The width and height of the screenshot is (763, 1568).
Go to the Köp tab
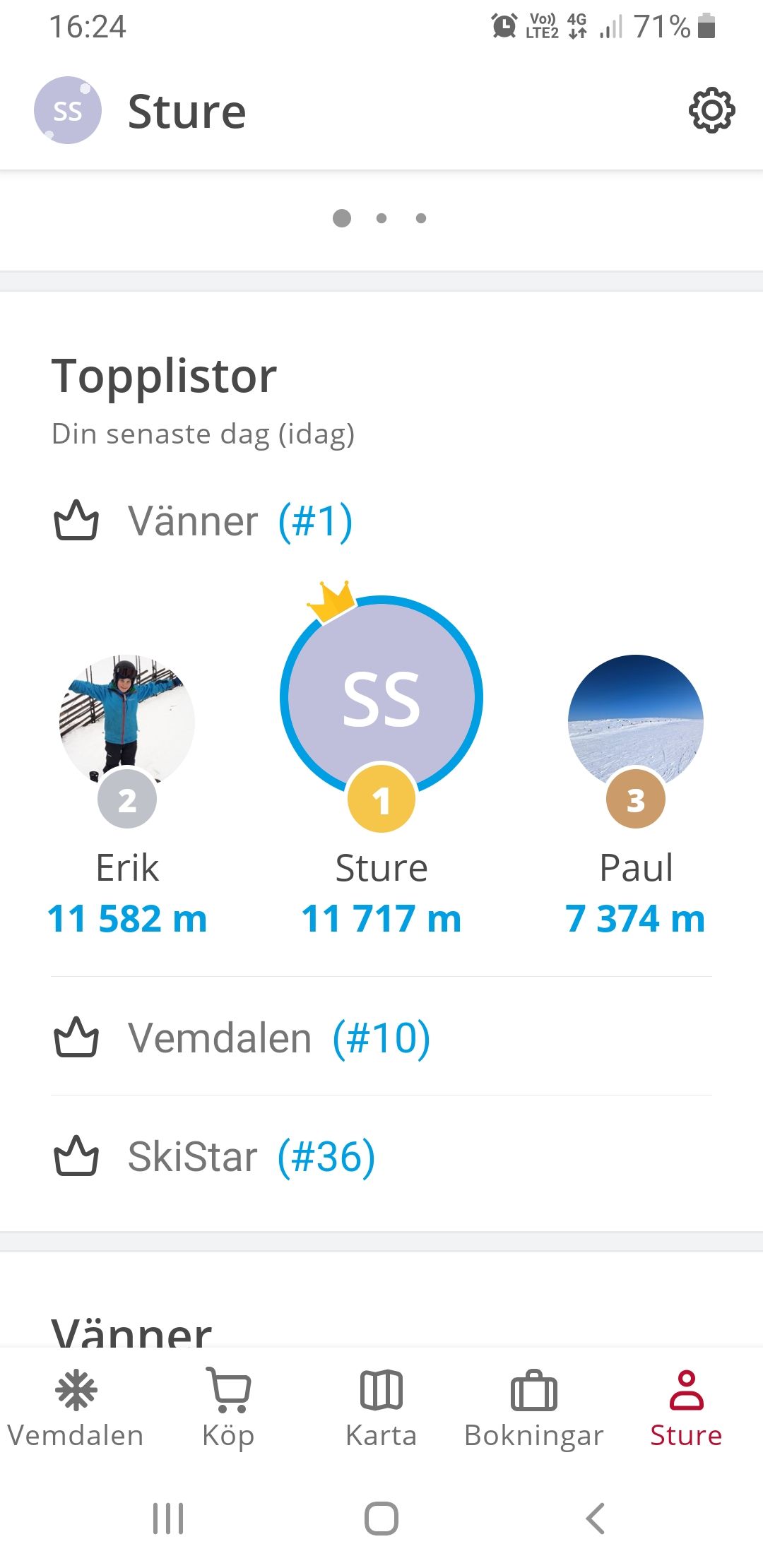228,1408
